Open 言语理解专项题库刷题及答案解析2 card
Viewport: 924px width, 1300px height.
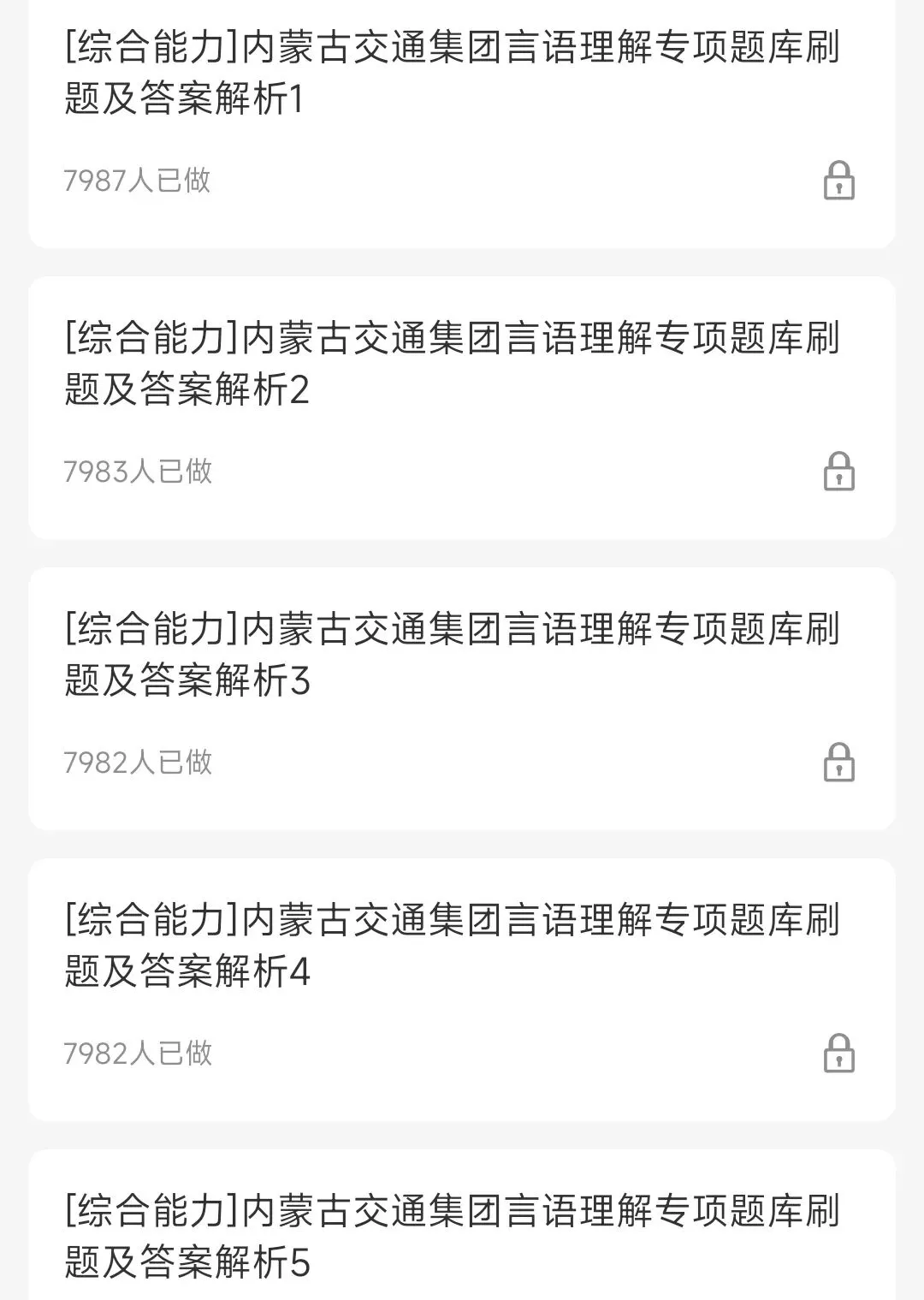pos(452,364)
